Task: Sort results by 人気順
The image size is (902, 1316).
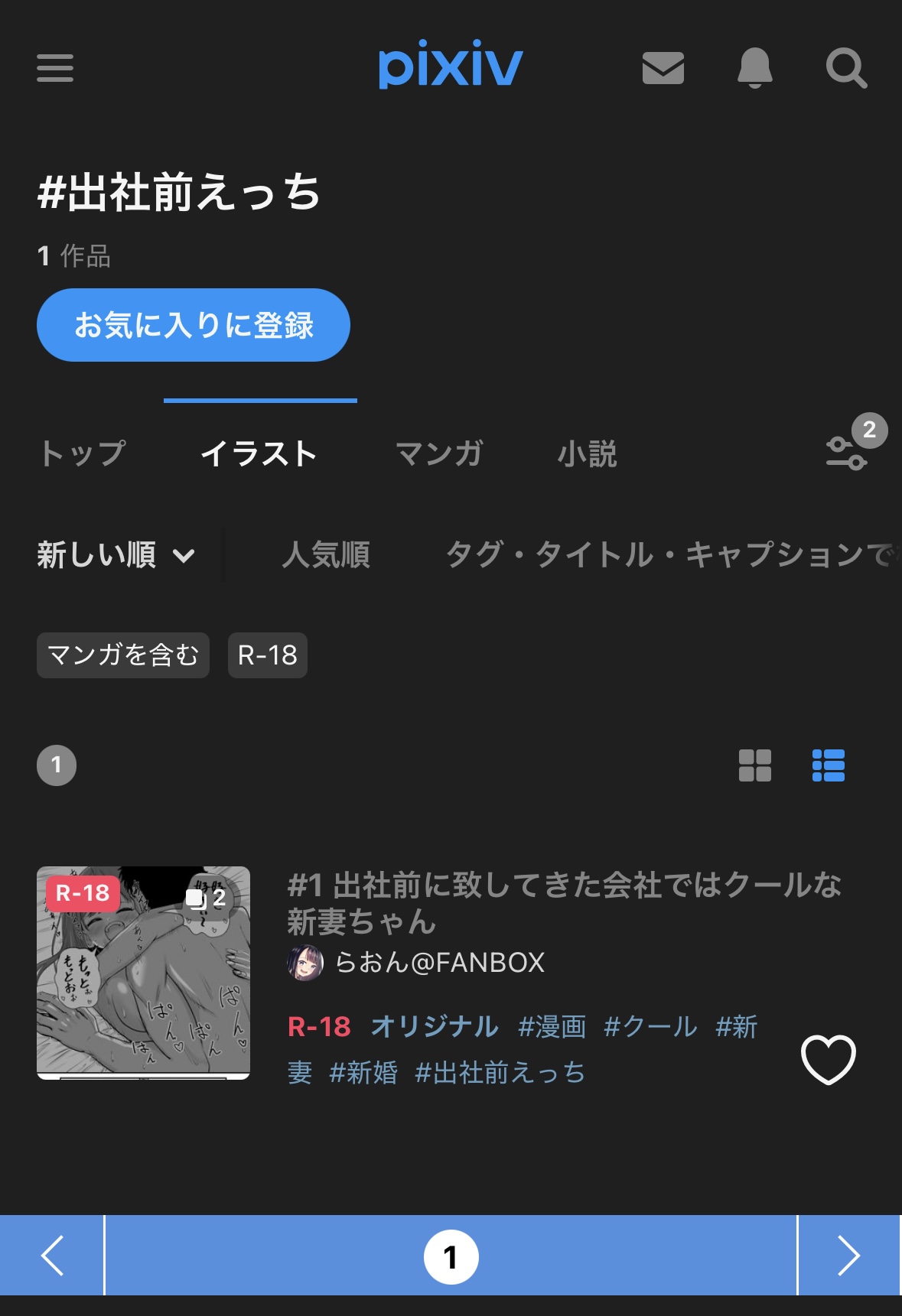Action: (x=326, y=554)
